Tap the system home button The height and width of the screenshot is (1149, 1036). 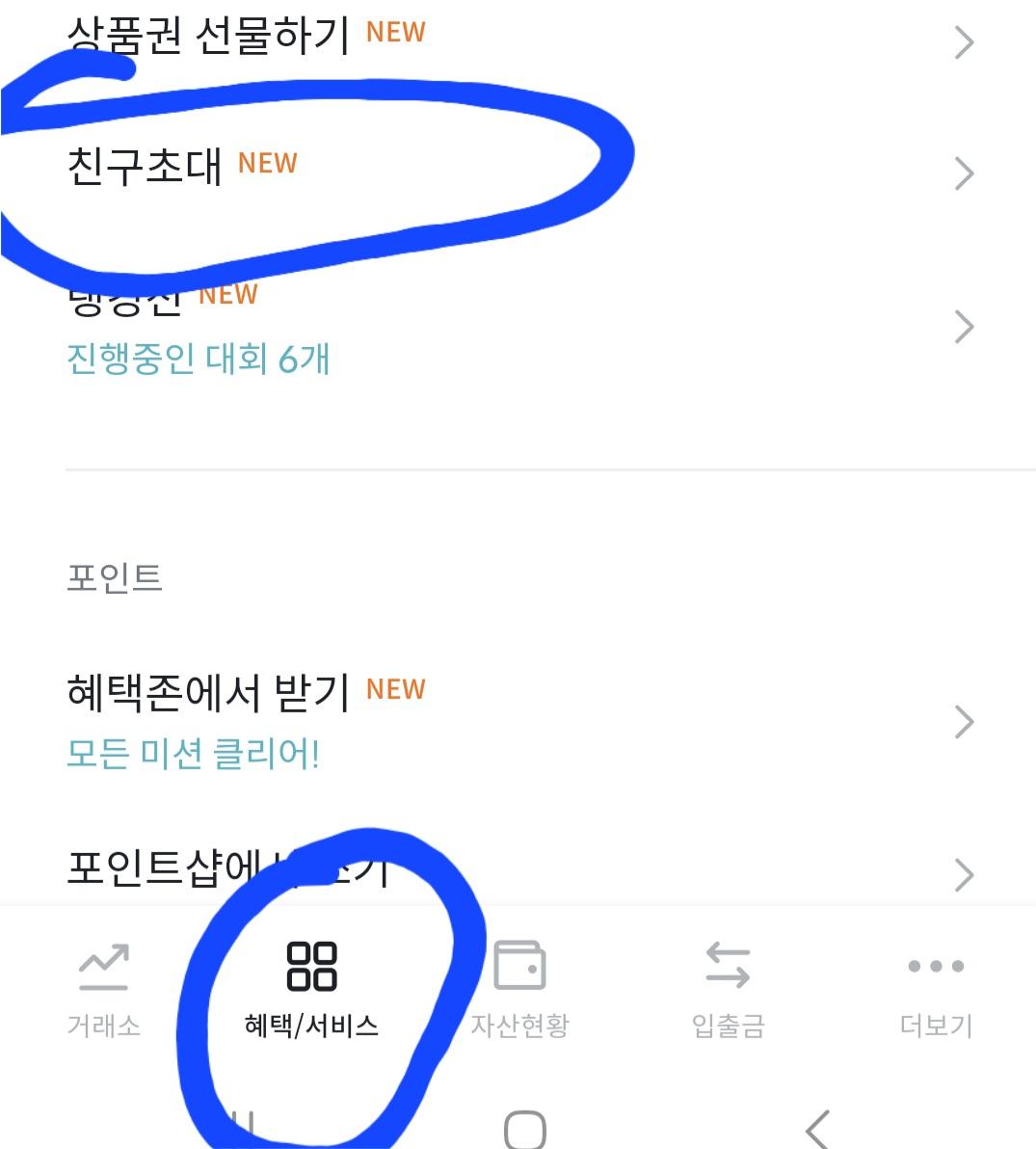pos(525,1130)
